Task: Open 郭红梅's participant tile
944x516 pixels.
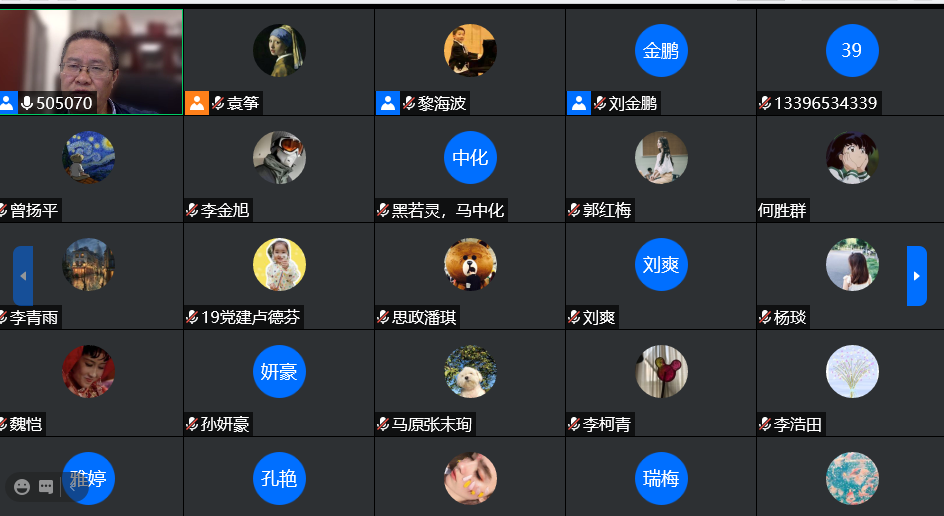Action: click(x=661, y=168)
